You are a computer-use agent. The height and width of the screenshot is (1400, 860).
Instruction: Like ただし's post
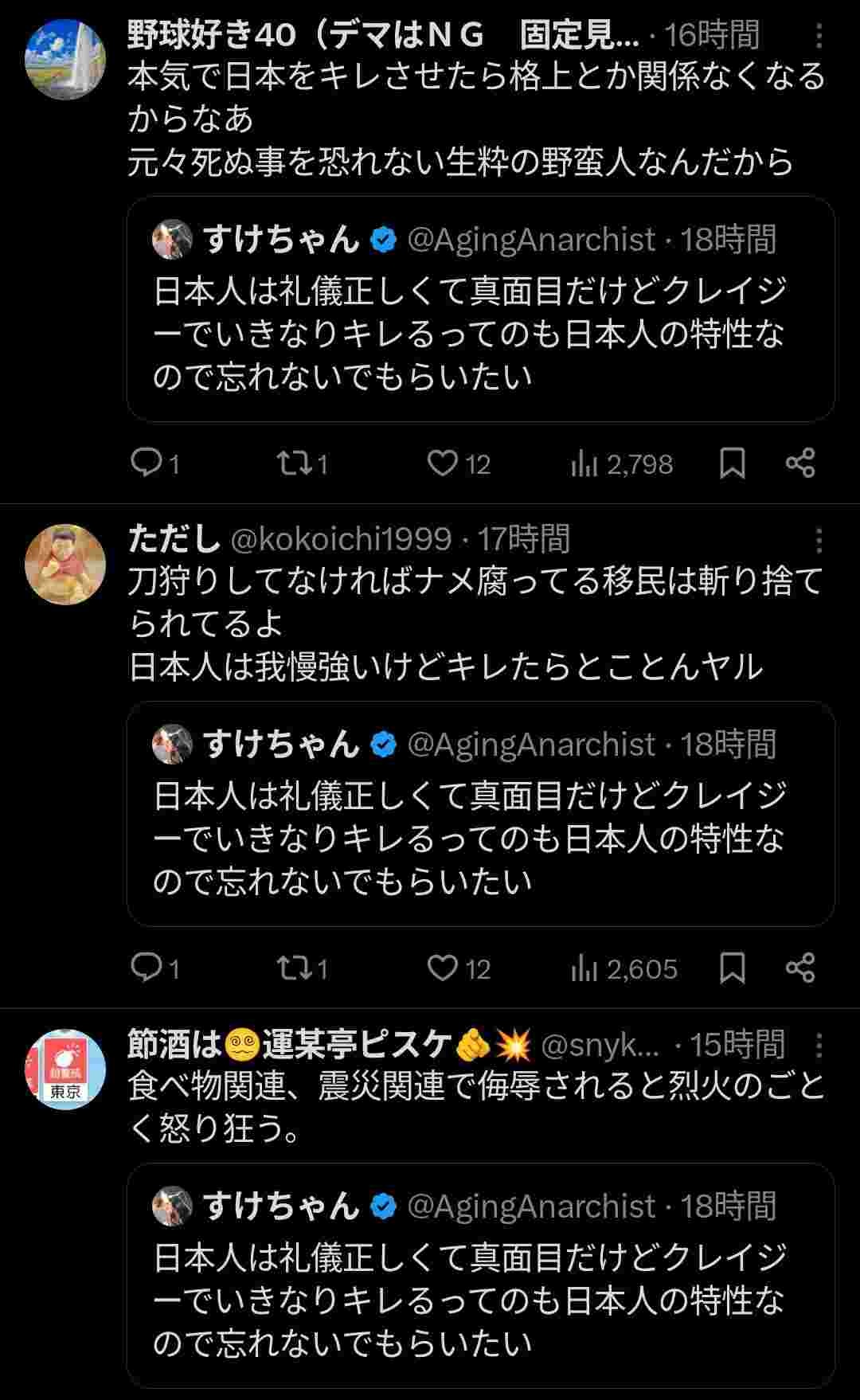(442, 968)
